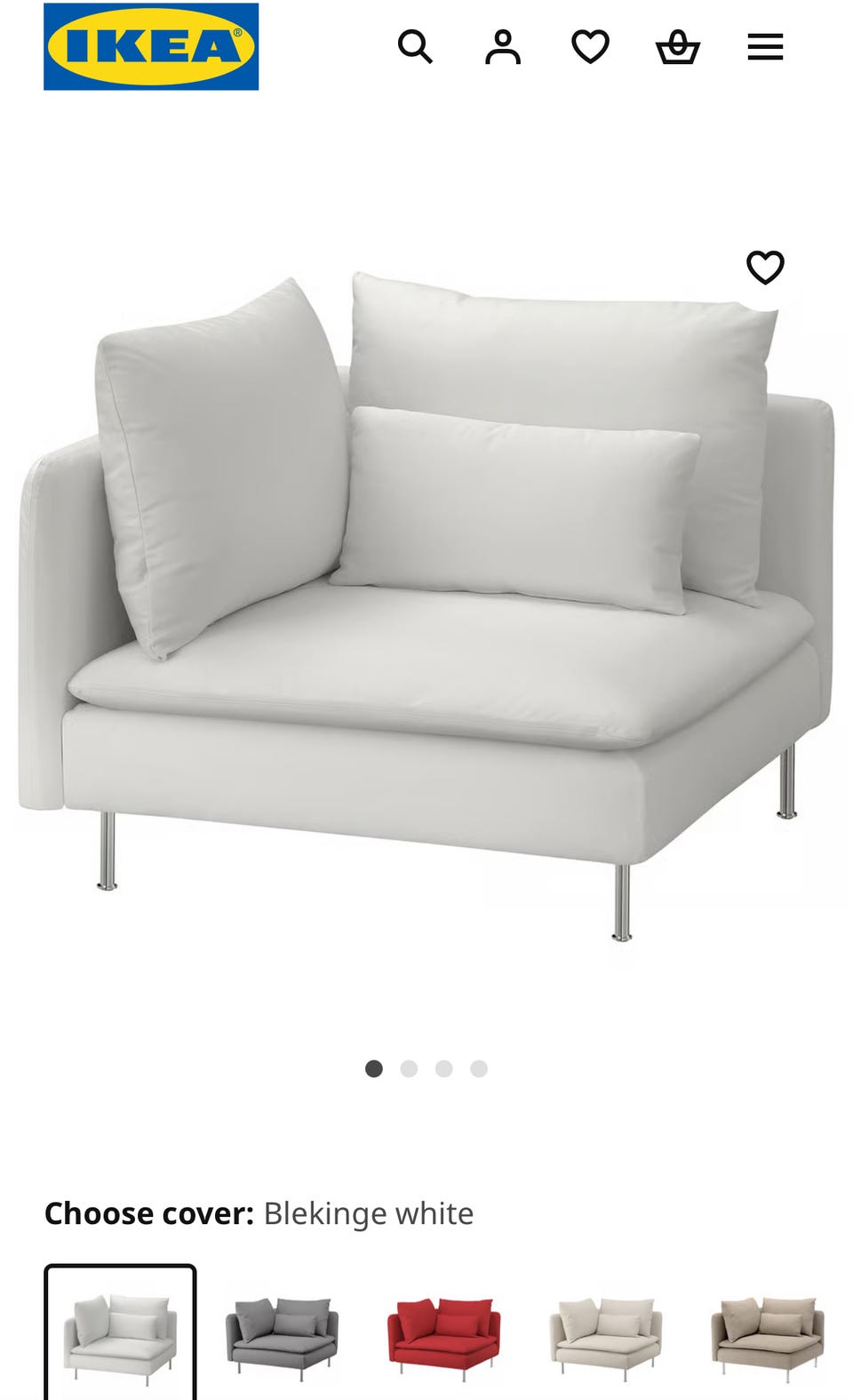Open the shopping basket
The image size is (853, 1400).
coord(678,46)
